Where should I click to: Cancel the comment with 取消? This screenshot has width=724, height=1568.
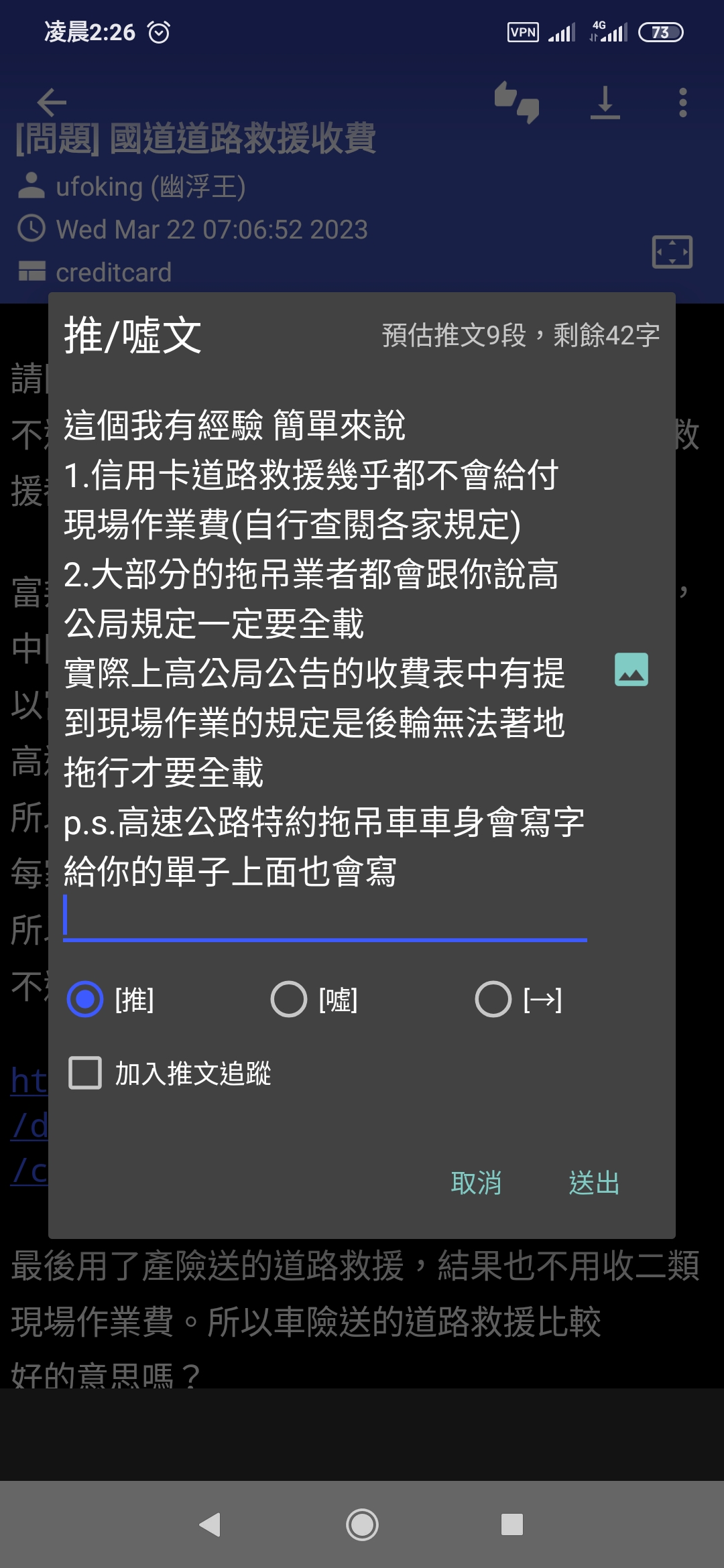[476, 1183]
